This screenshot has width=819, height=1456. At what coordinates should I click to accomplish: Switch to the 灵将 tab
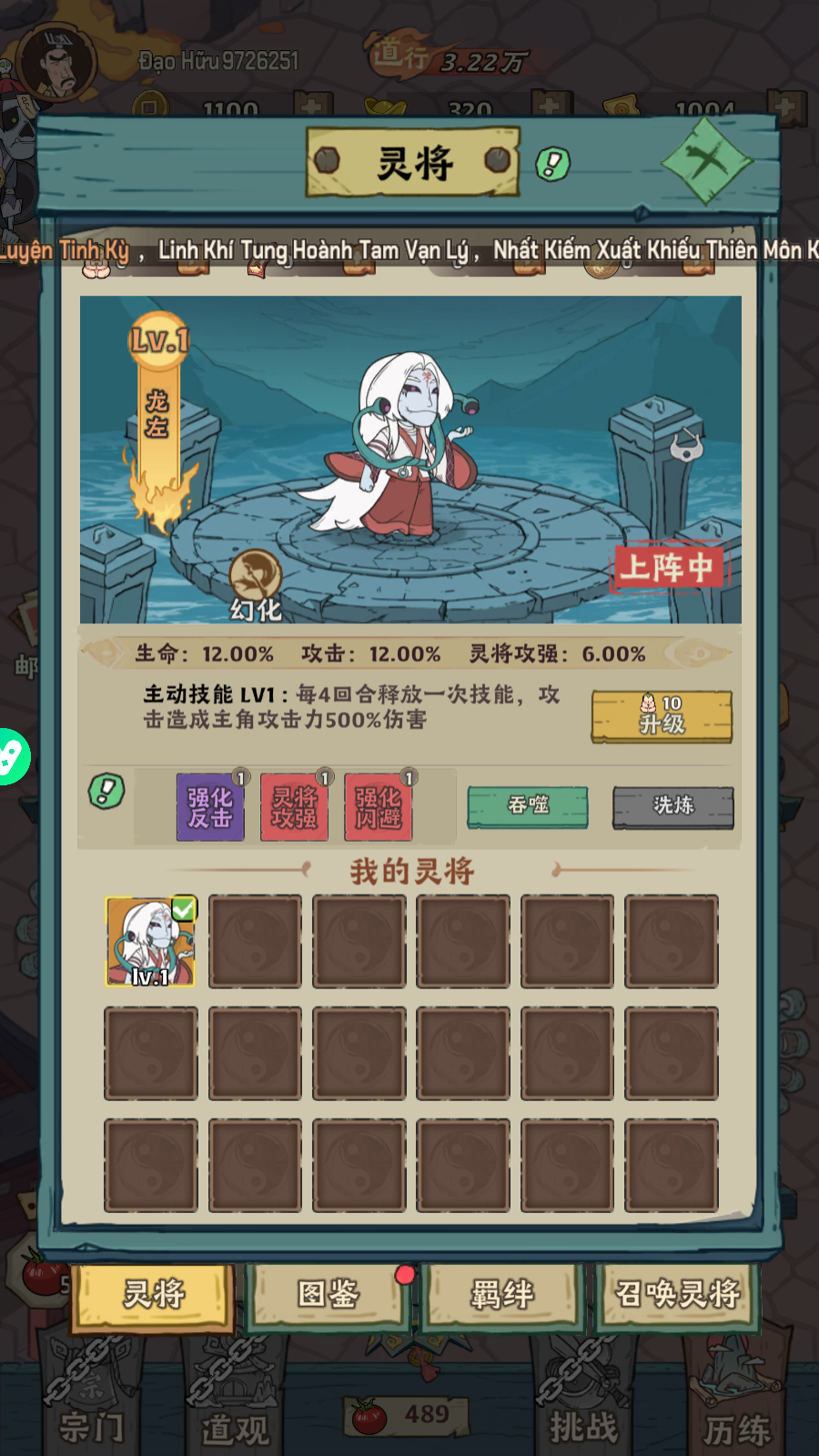pyautogui.click(x=153, y=1294)
